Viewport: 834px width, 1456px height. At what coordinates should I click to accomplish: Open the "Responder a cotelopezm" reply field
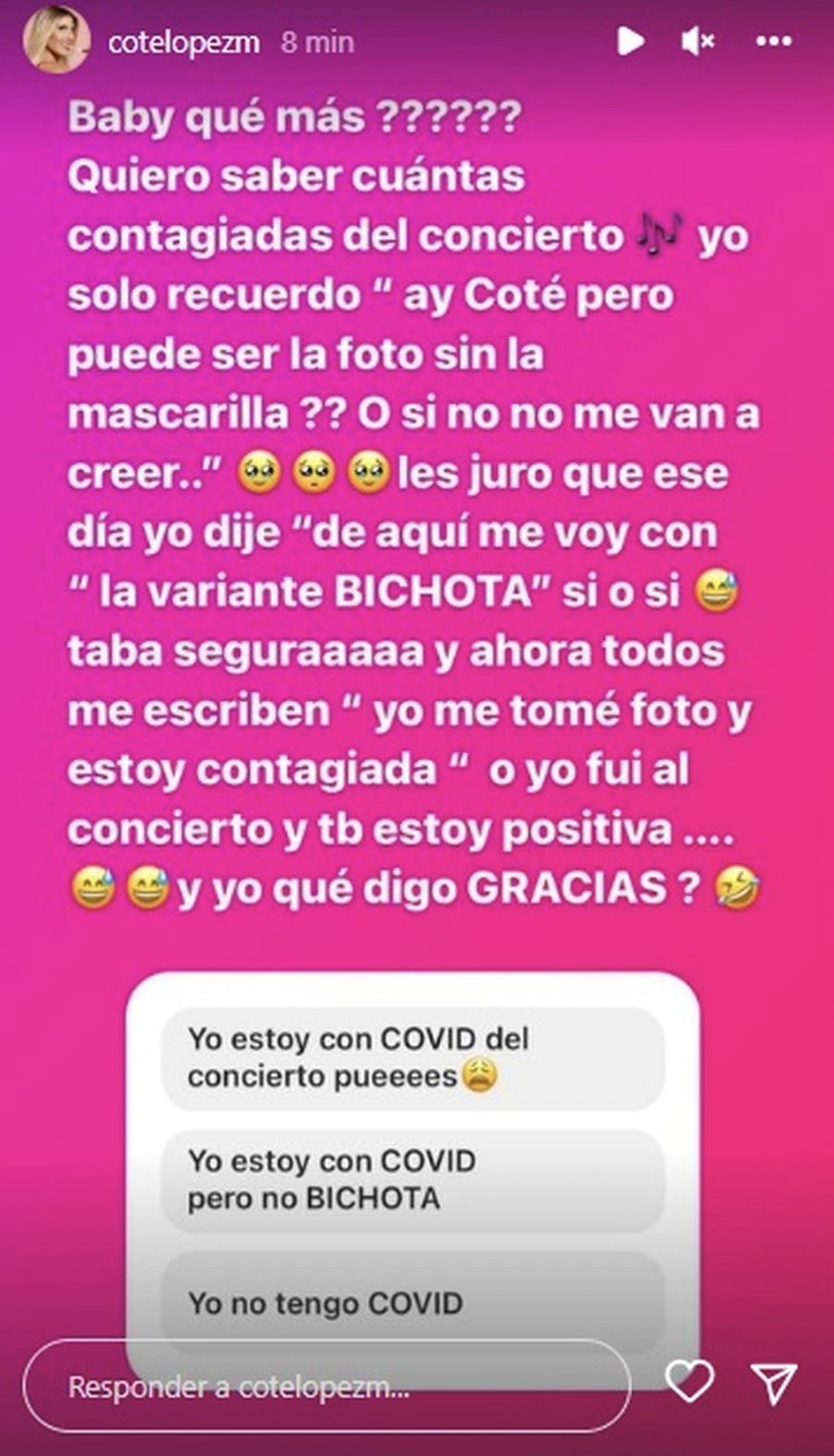coord(325,1387)
